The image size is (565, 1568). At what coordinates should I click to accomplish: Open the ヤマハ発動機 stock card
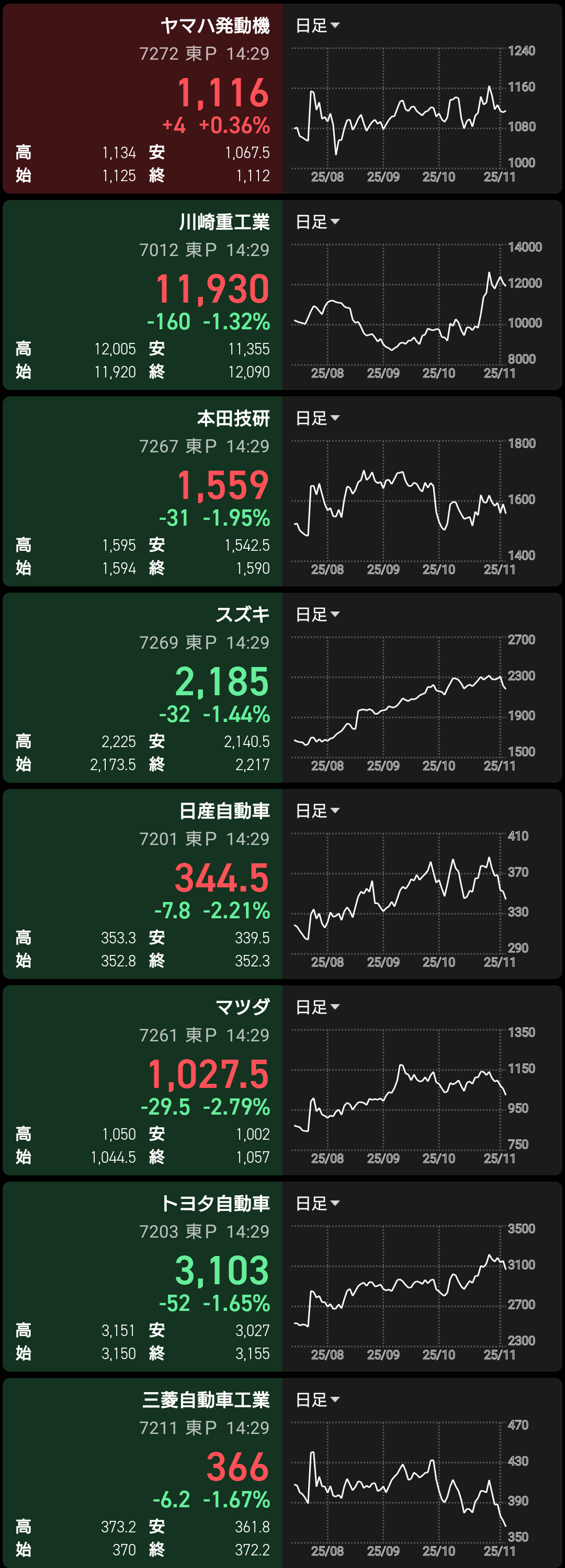point(142,98)
